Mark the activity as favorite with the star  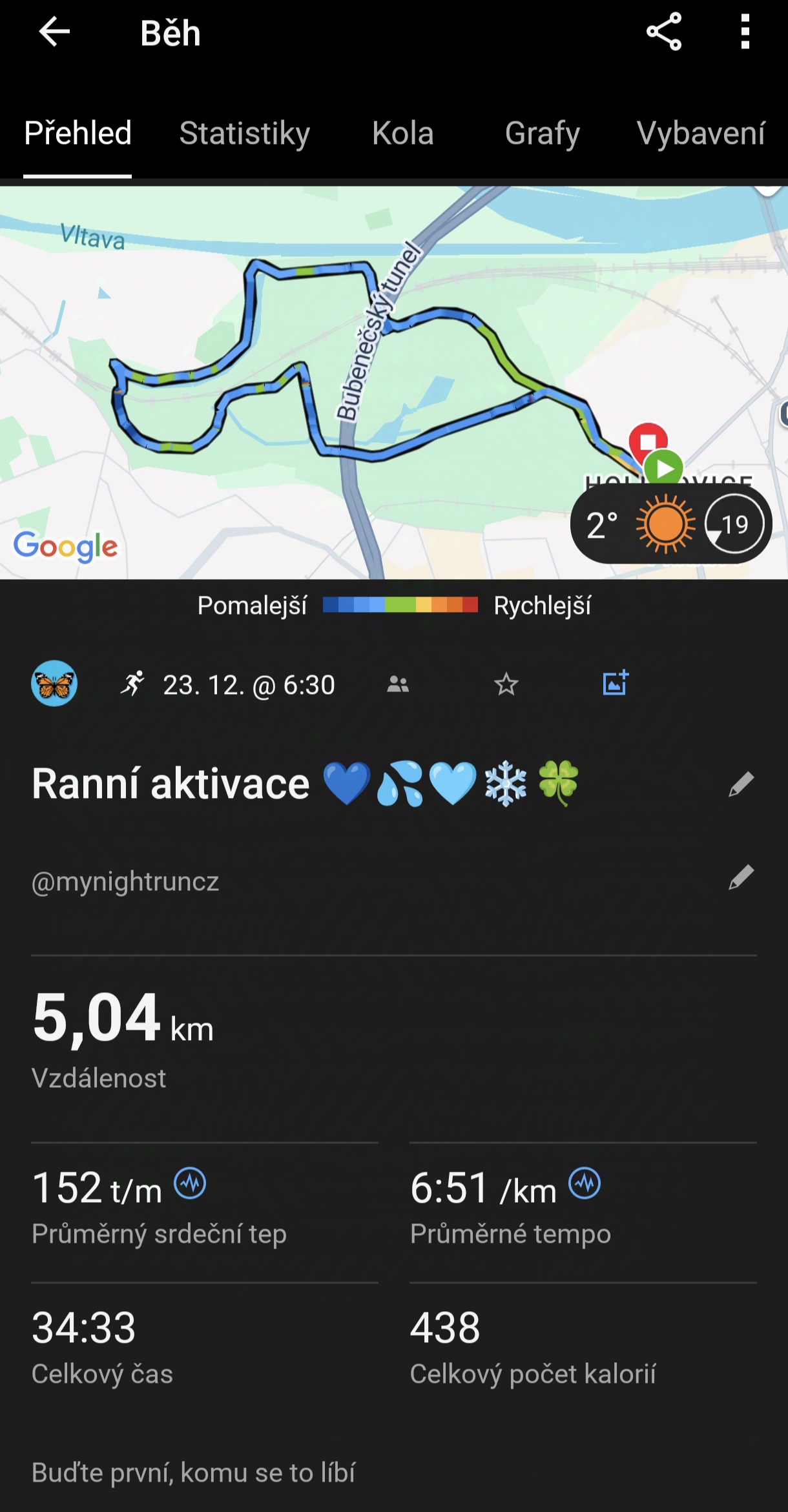pos(506,684)
